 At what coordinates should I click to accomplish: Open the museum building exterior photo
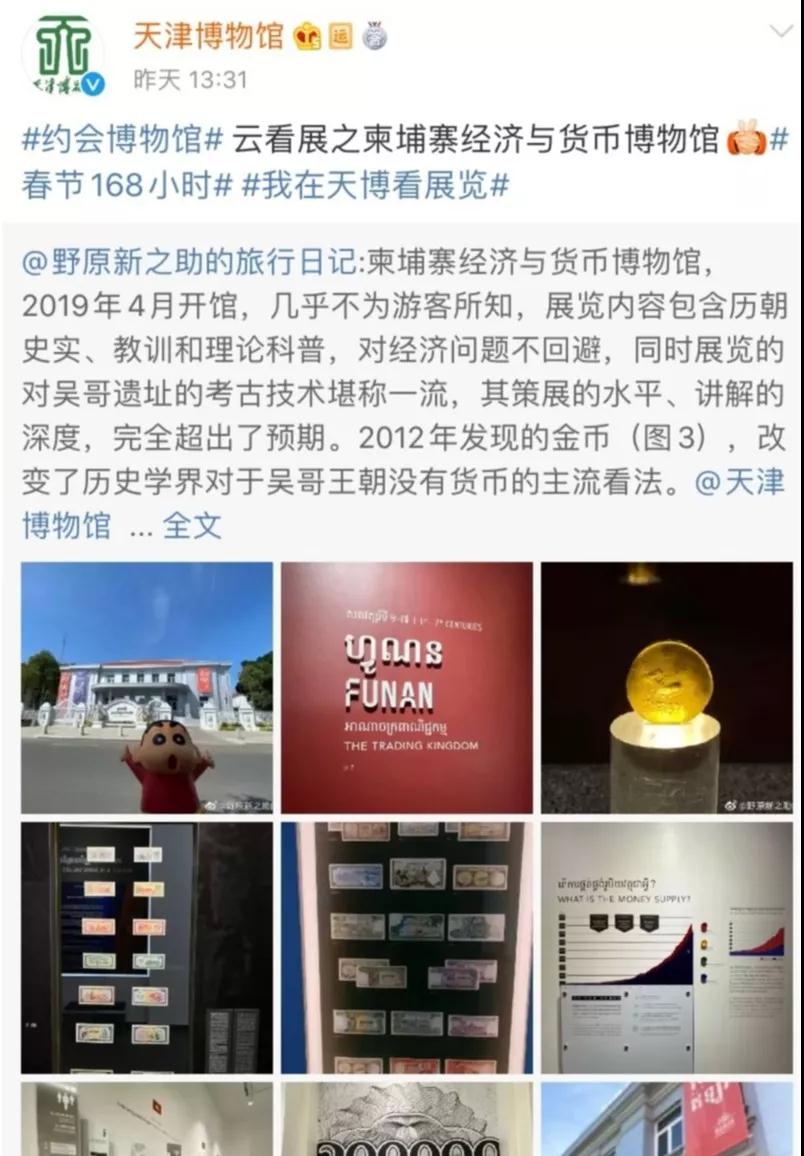147,687
